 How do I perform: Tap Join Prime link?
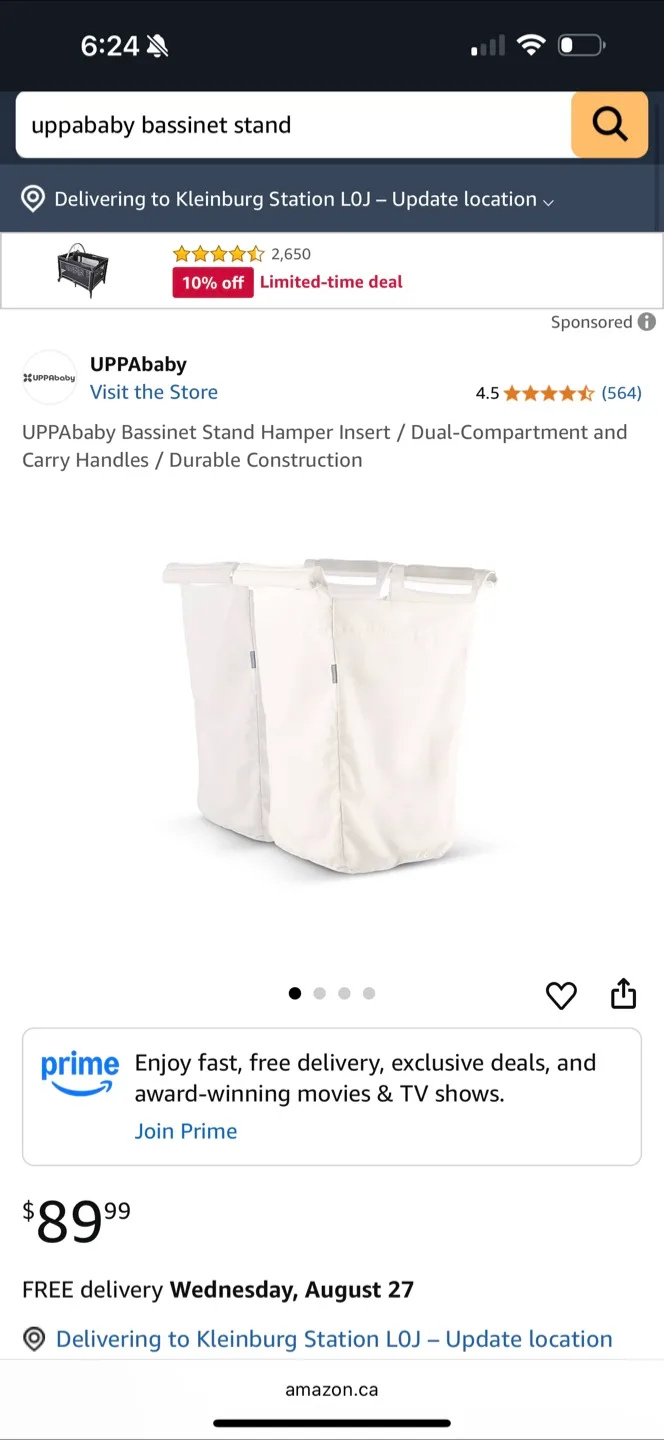tap(186, 1131)
